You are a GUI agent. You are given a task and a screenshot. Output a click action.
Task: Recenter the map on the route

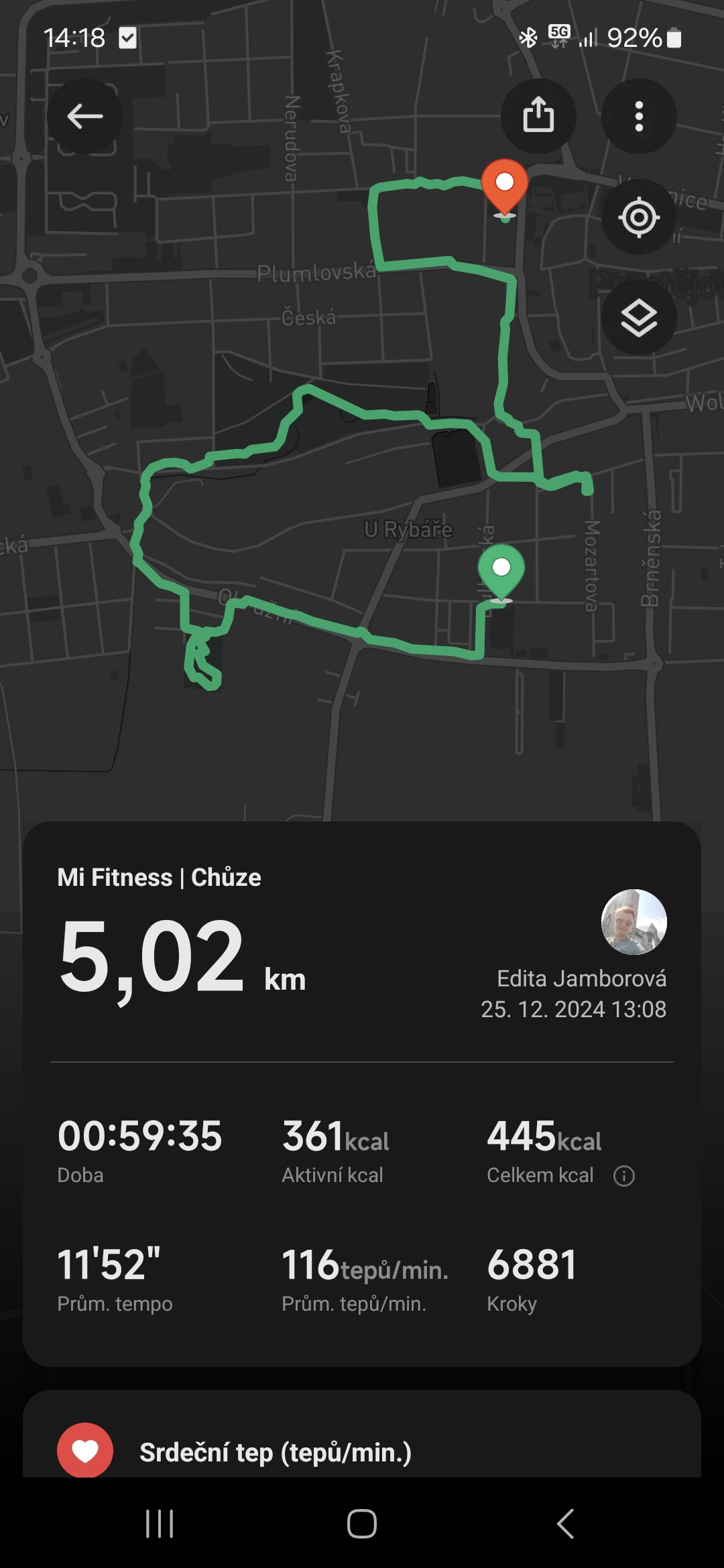click(639, 217)
